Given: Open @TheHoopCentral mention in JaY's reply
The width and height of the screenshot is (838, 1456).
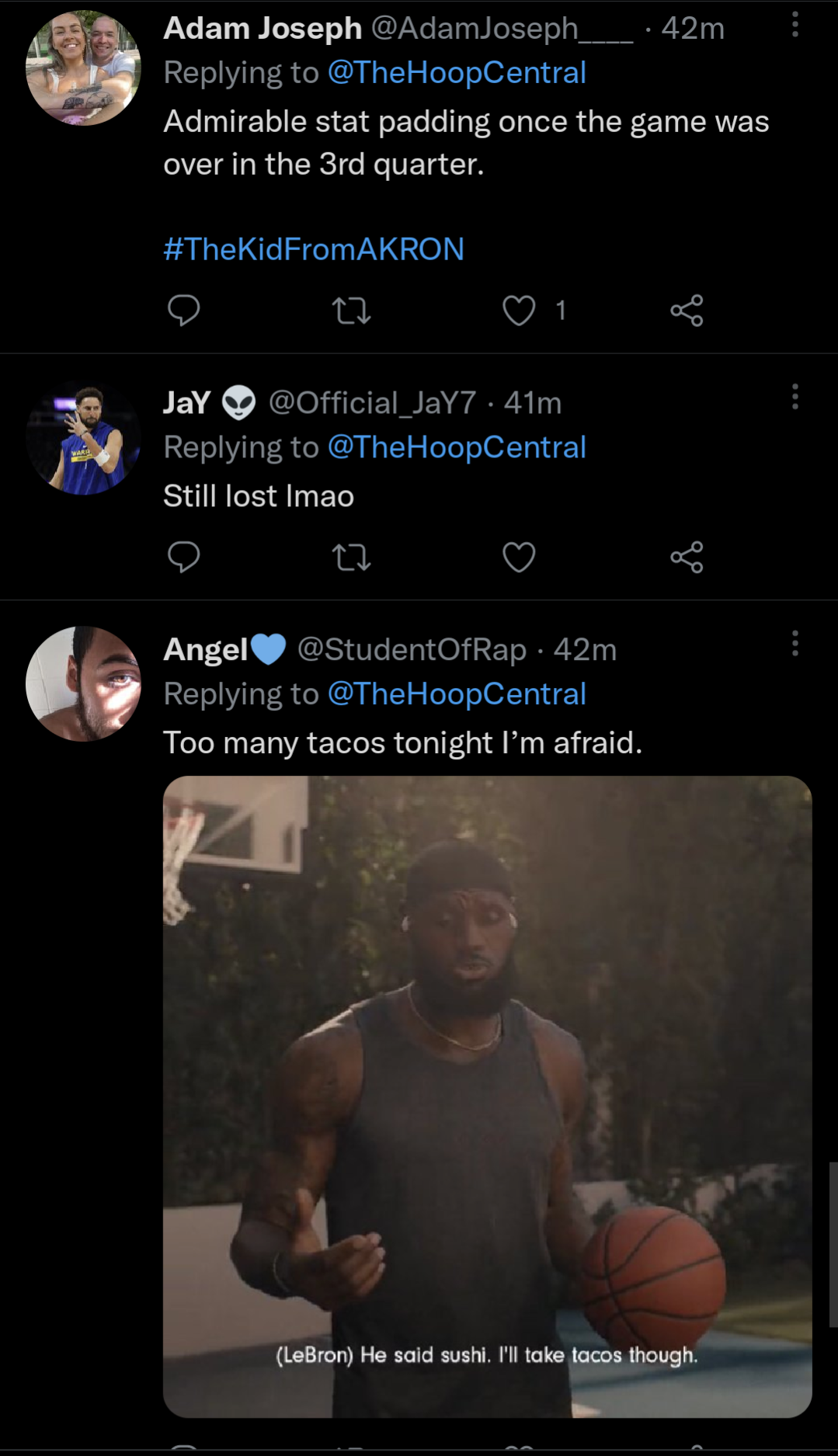Looking at the screenshot, I should pyautogui.click(x=457, y=447).
